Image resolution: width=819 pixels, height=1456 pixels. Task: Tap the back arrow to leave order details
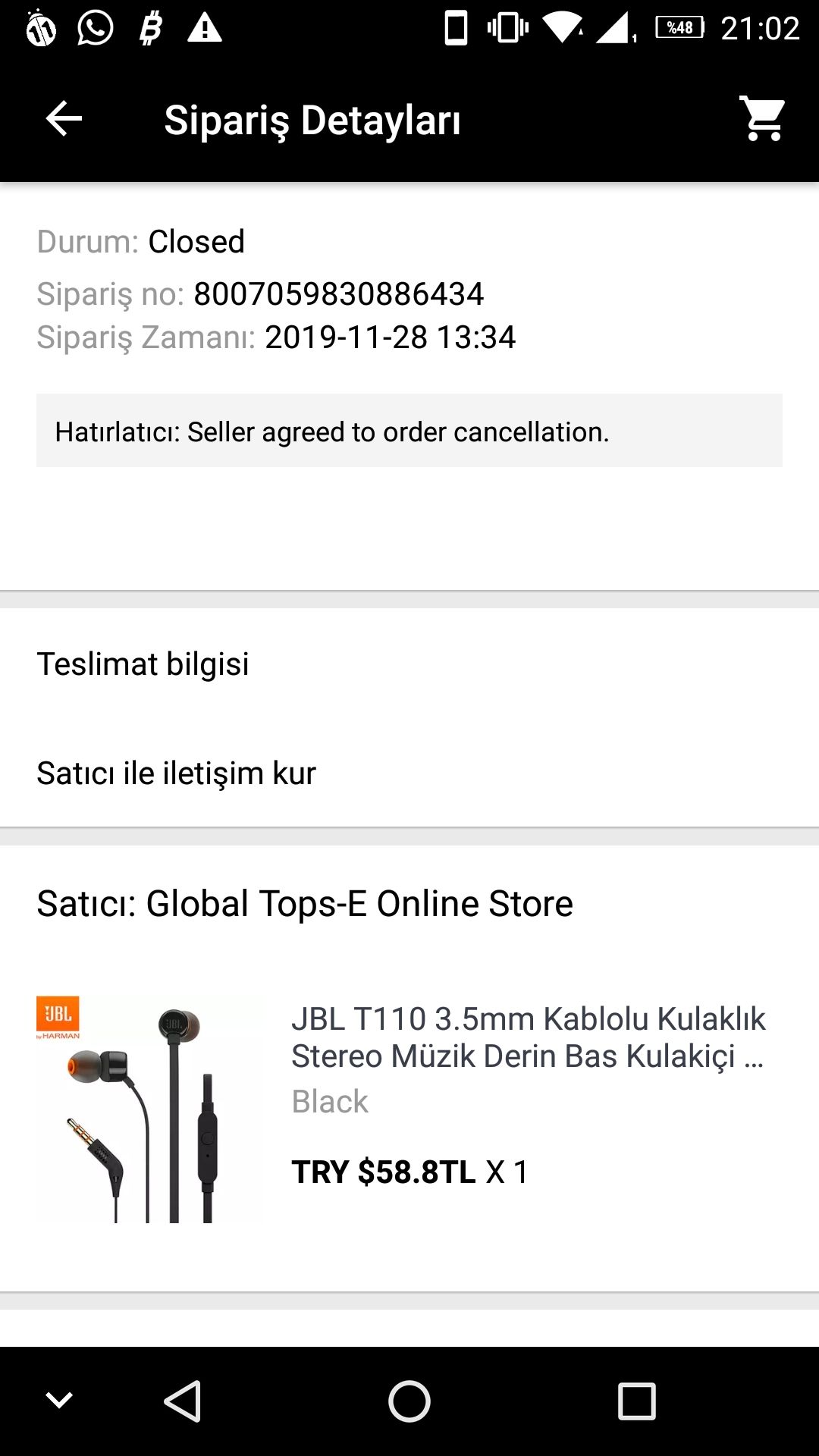click(64, 118)
